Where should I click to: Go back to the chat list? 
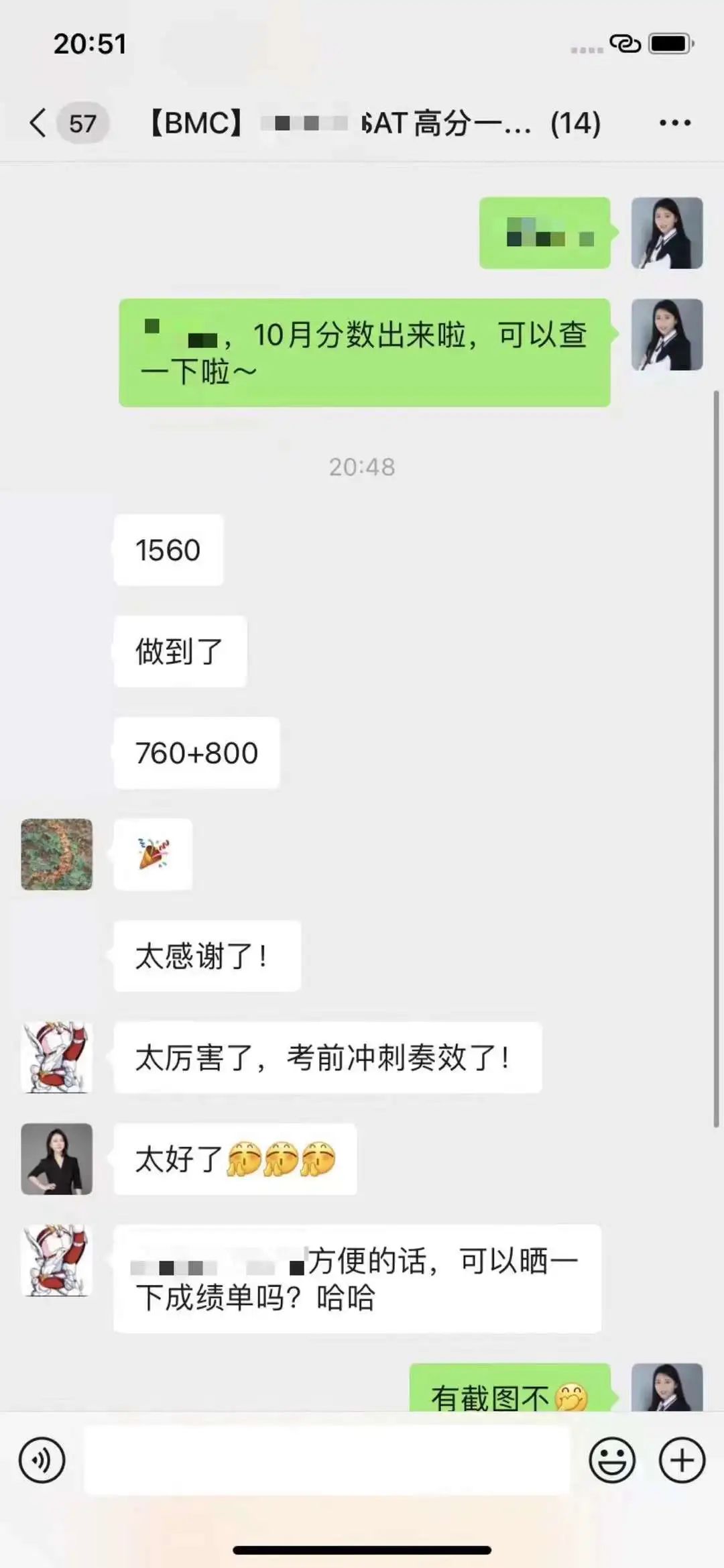click(39, 123)
